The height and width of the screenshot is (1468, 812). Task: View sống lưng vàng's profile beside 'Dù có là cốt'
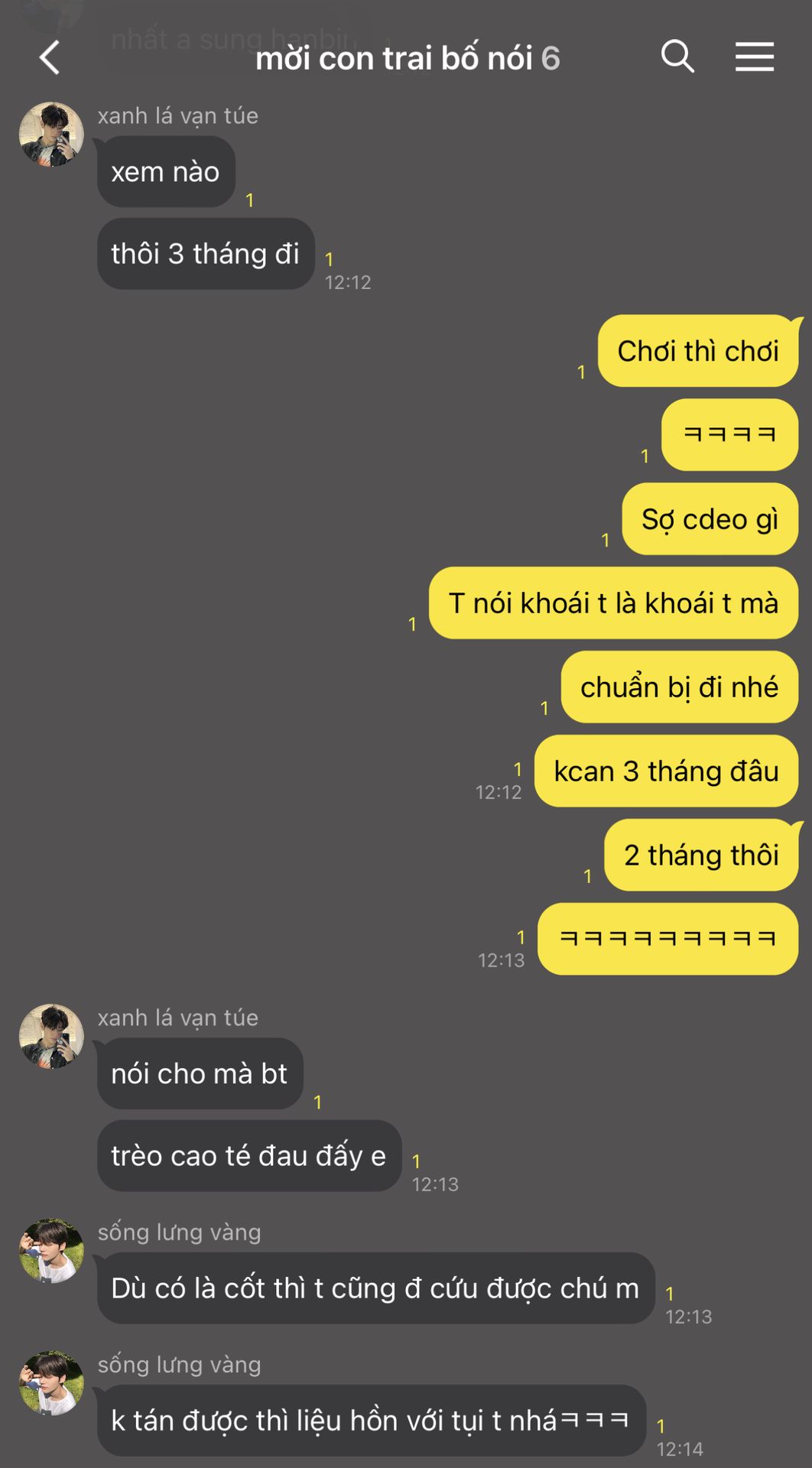51,1250
